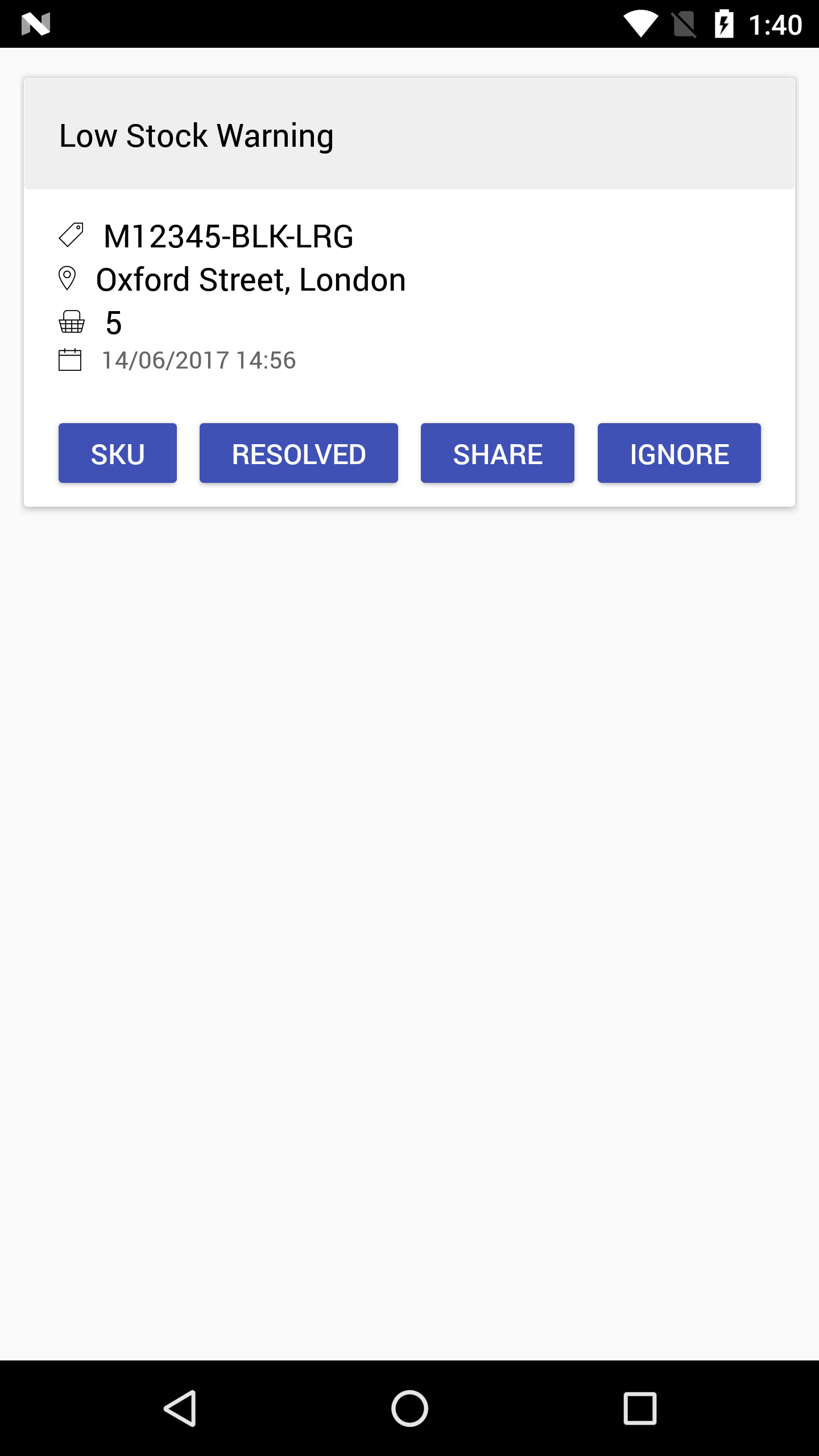Screen dimensions: 819x1456
Task: Select the SKU text M12345-BLK-LRG
Action: 229,235
